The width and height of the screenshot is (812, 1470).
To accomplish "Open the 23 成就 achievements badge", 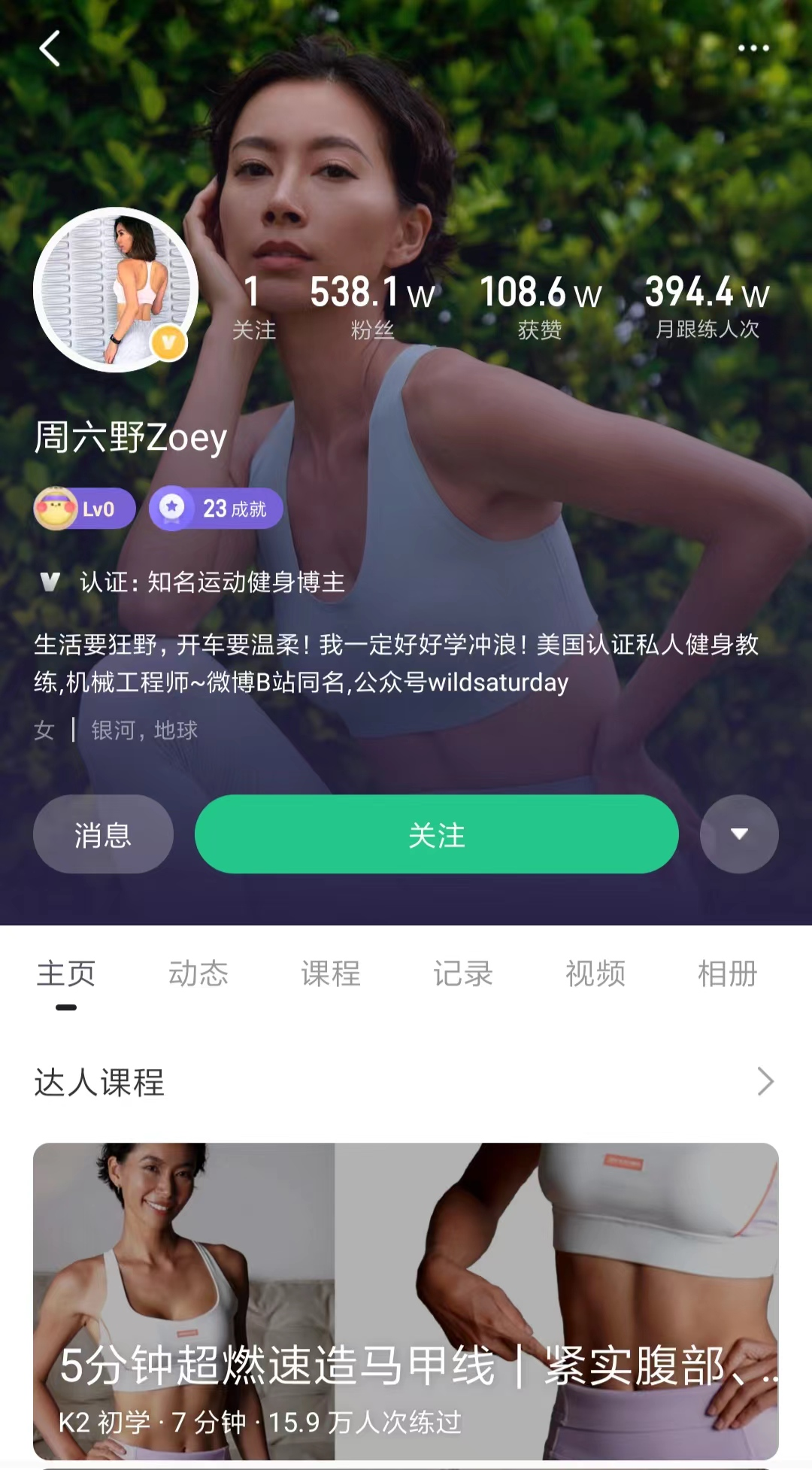I will tap(217, 509).
